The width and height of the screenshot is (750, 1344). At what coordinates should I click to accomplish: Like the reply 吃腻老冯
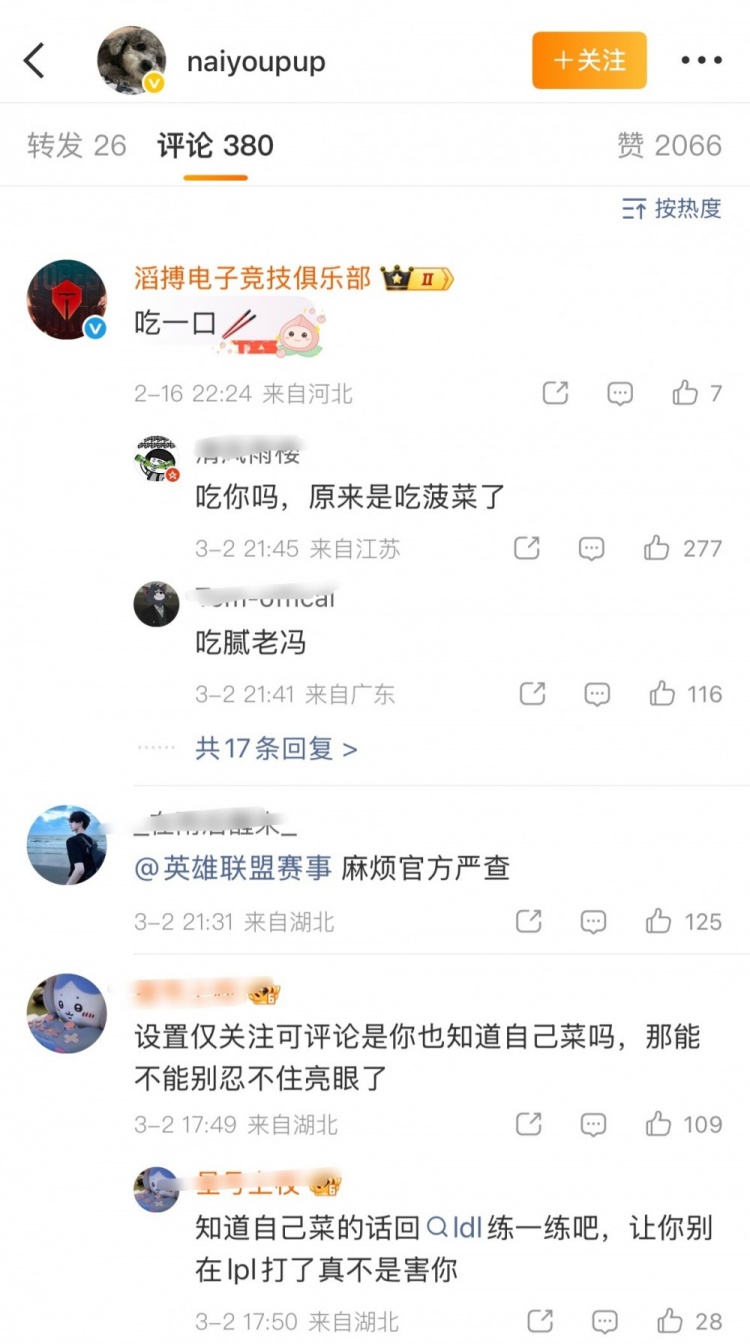pyautogui.click(x=662, y=694)
